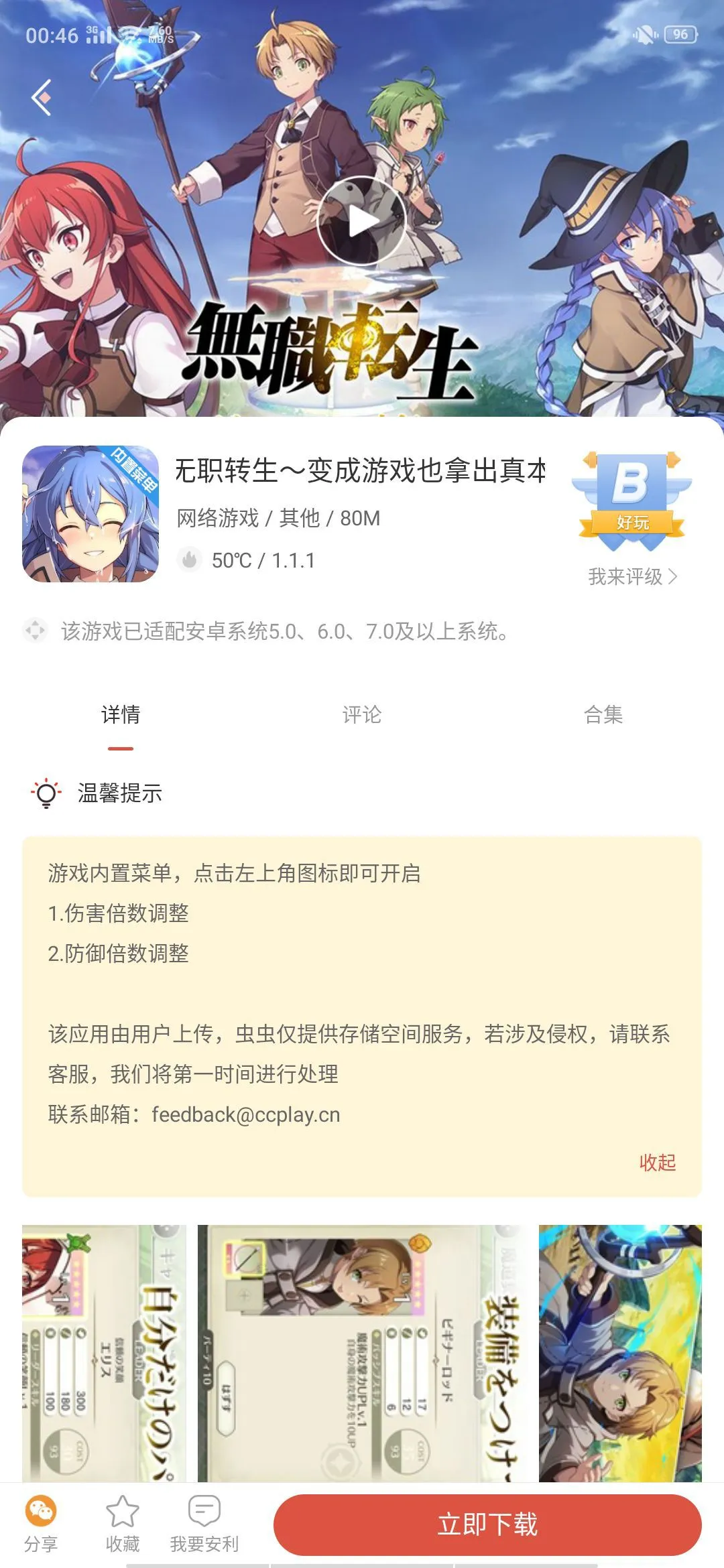Viewport: 724px width, 1568px height.
Task: Open the staff-wielding character artwork screenshot
Action: click(x=620, y=1352)
